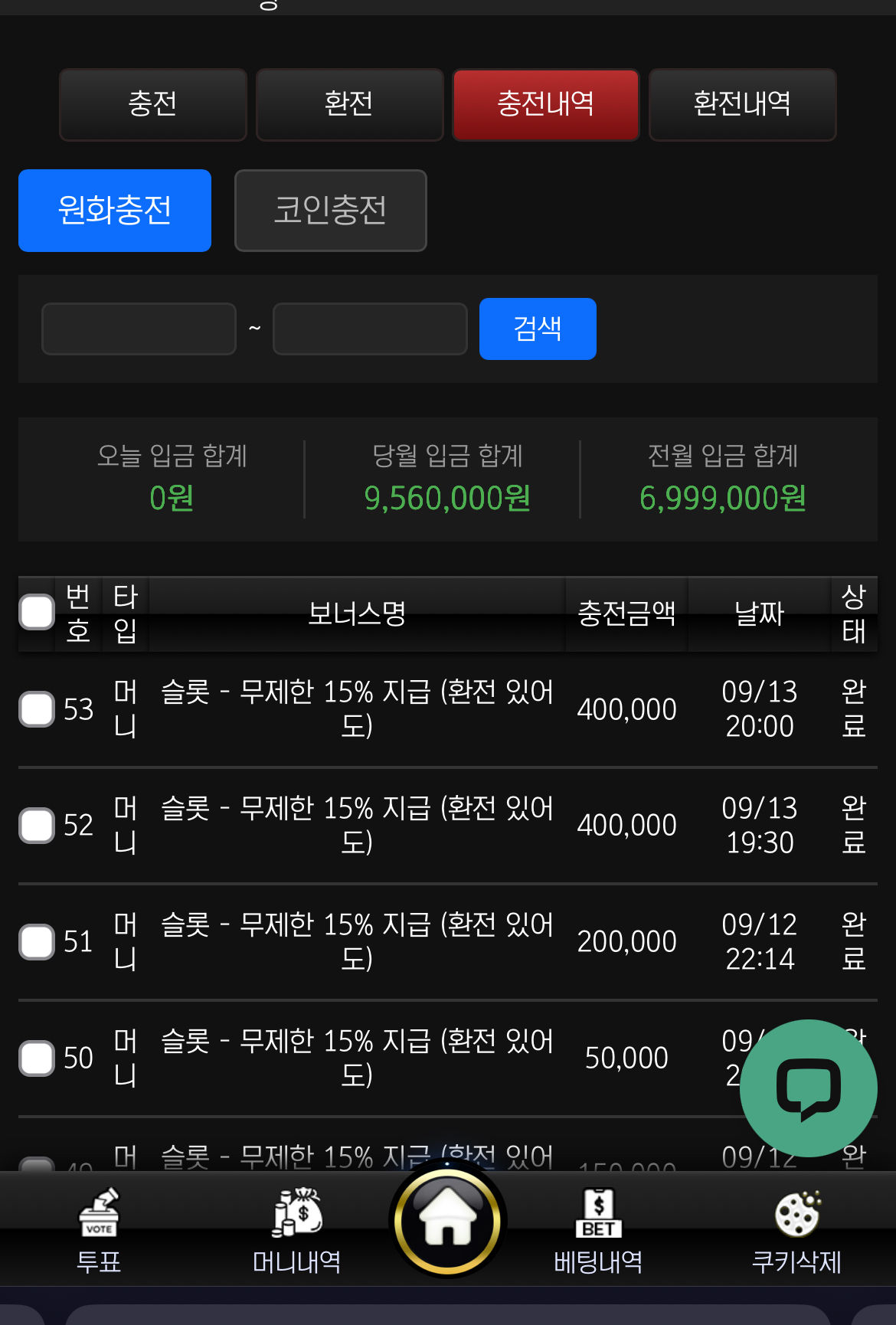
Task: Open the green chat support bubble
Action: 808,1088
